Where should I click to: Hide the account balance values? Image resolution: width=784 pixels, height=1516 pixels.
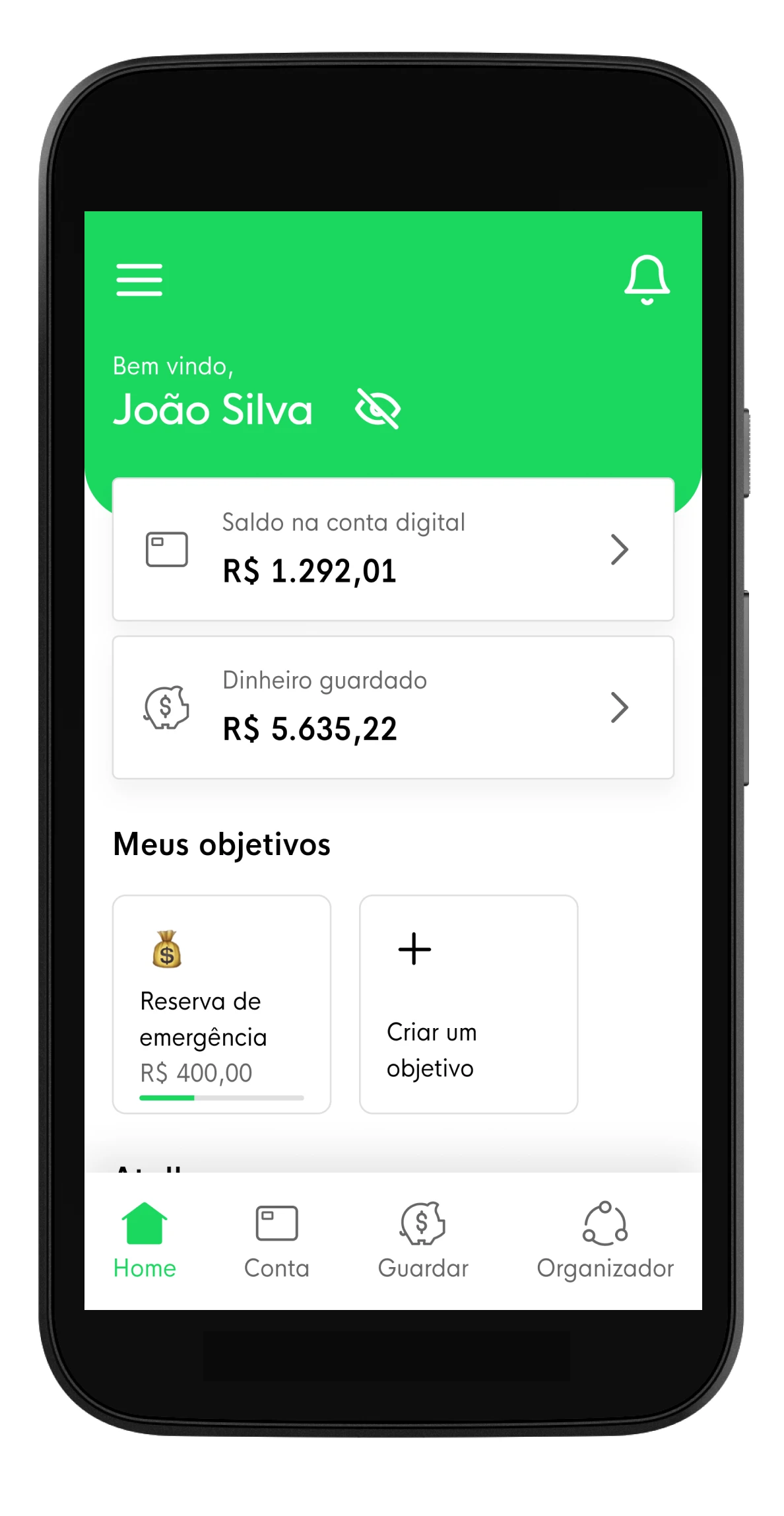click(377, 409)
